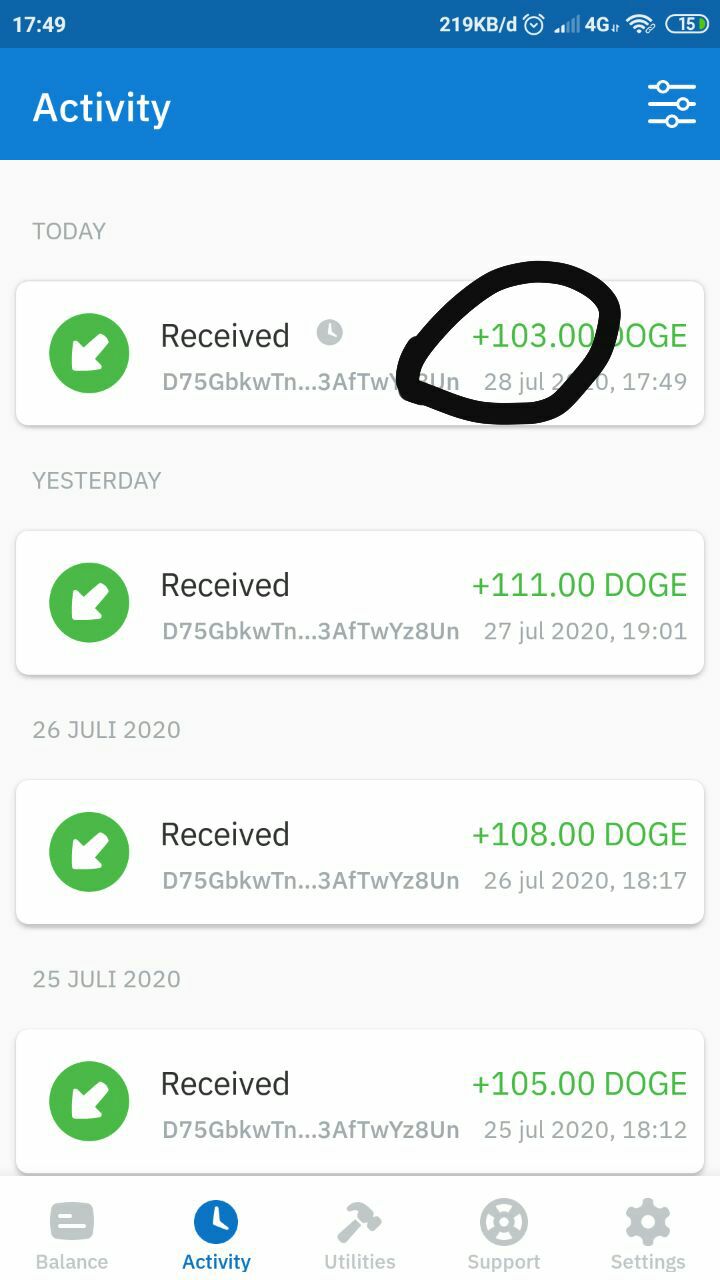720x1280 pixels.
Task: Switch to the Balance tab
Action: pos(72,1234)
